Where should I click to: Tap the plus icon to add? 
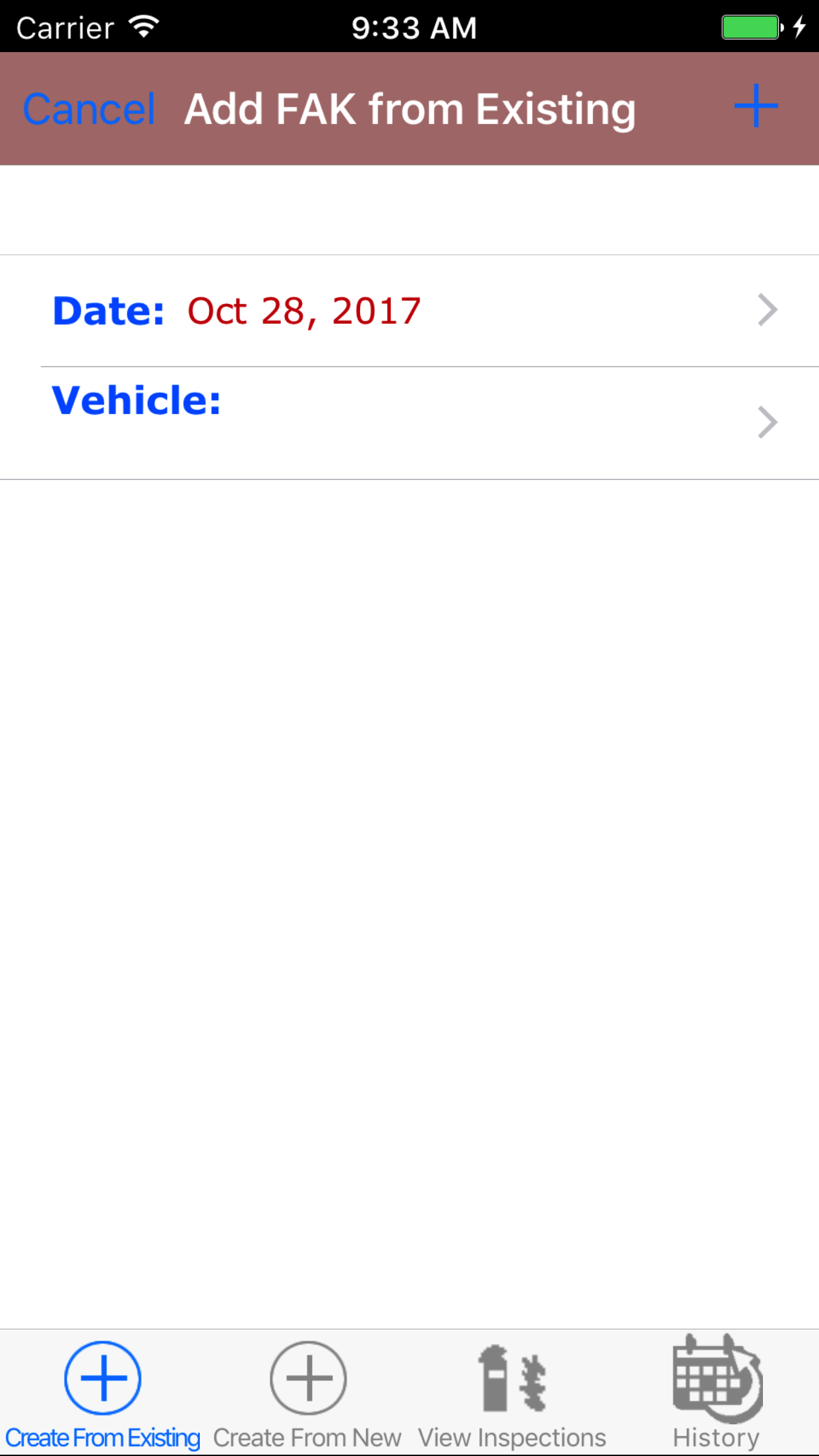[756, 106]
